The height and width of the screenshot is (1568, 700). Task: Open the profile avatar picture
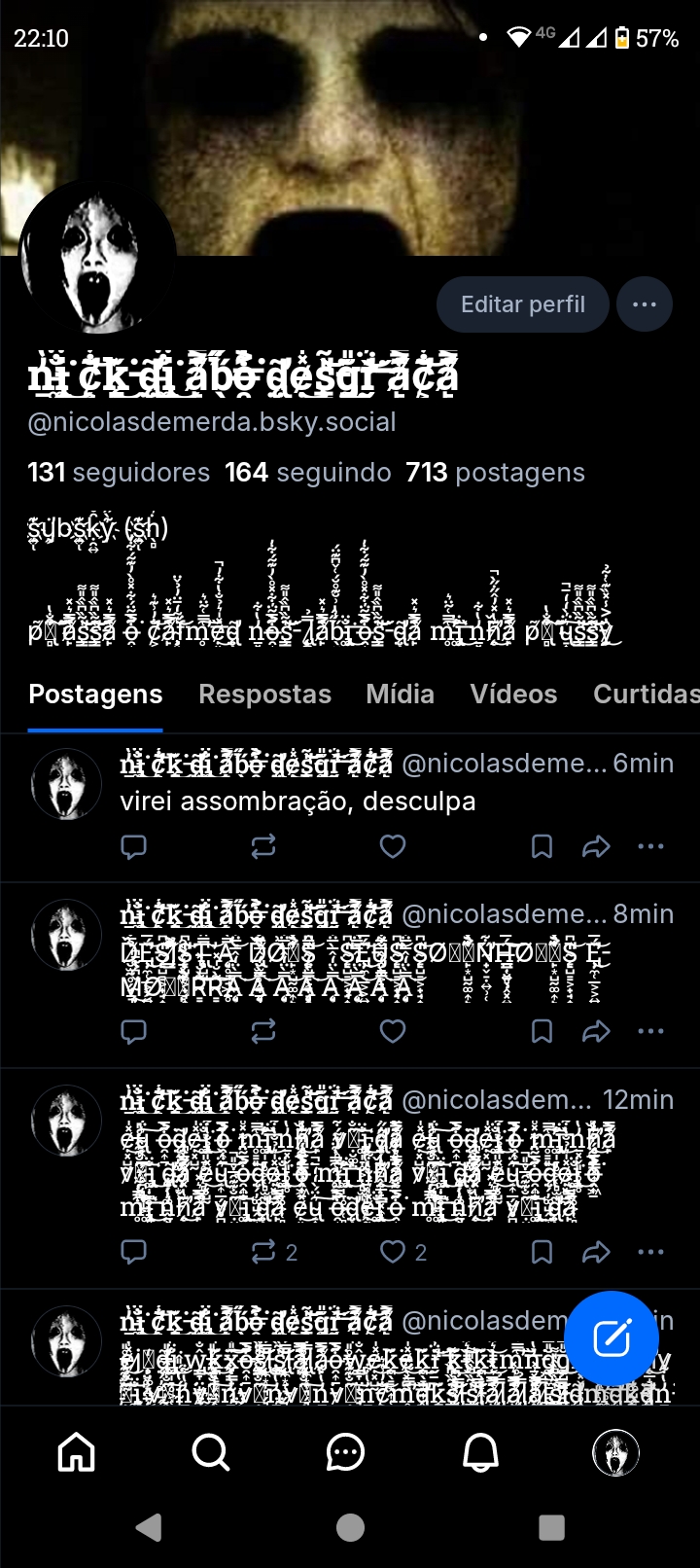point(97,258)
